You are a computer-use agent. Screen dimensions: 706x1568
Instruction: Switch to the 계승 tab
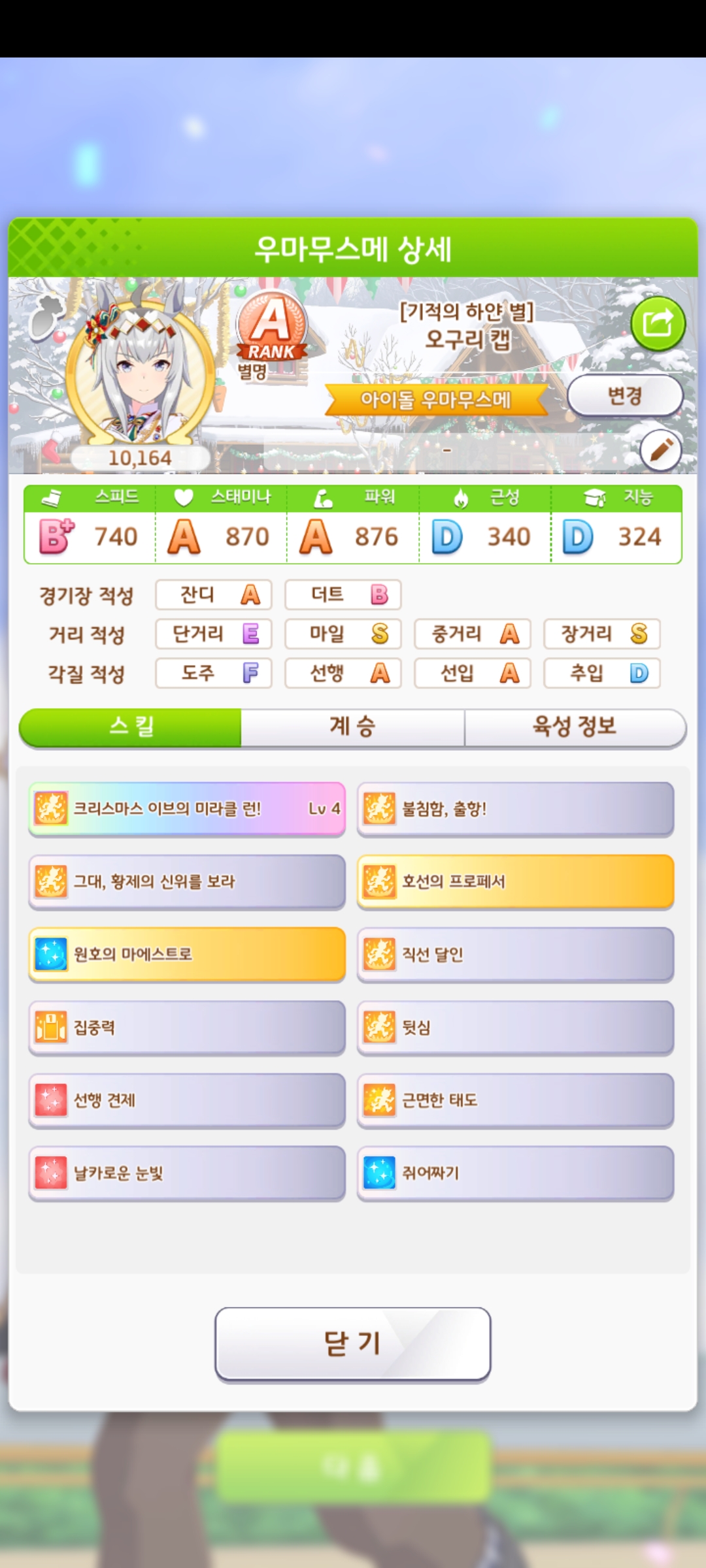[x=352, y=727]
